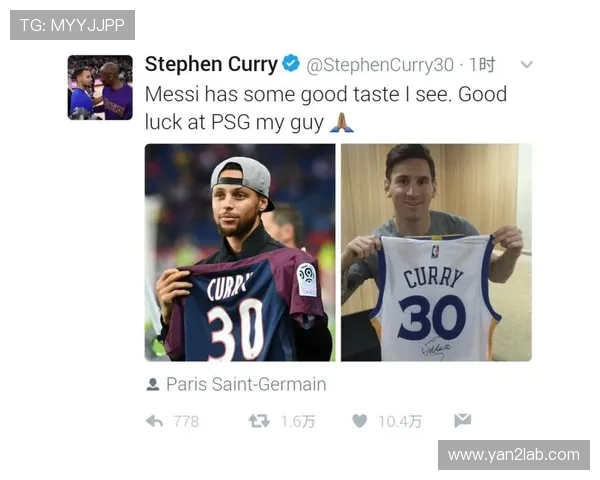Reply to Stephen Curry's tweet

pyautogui.click(x=155, y=421)
